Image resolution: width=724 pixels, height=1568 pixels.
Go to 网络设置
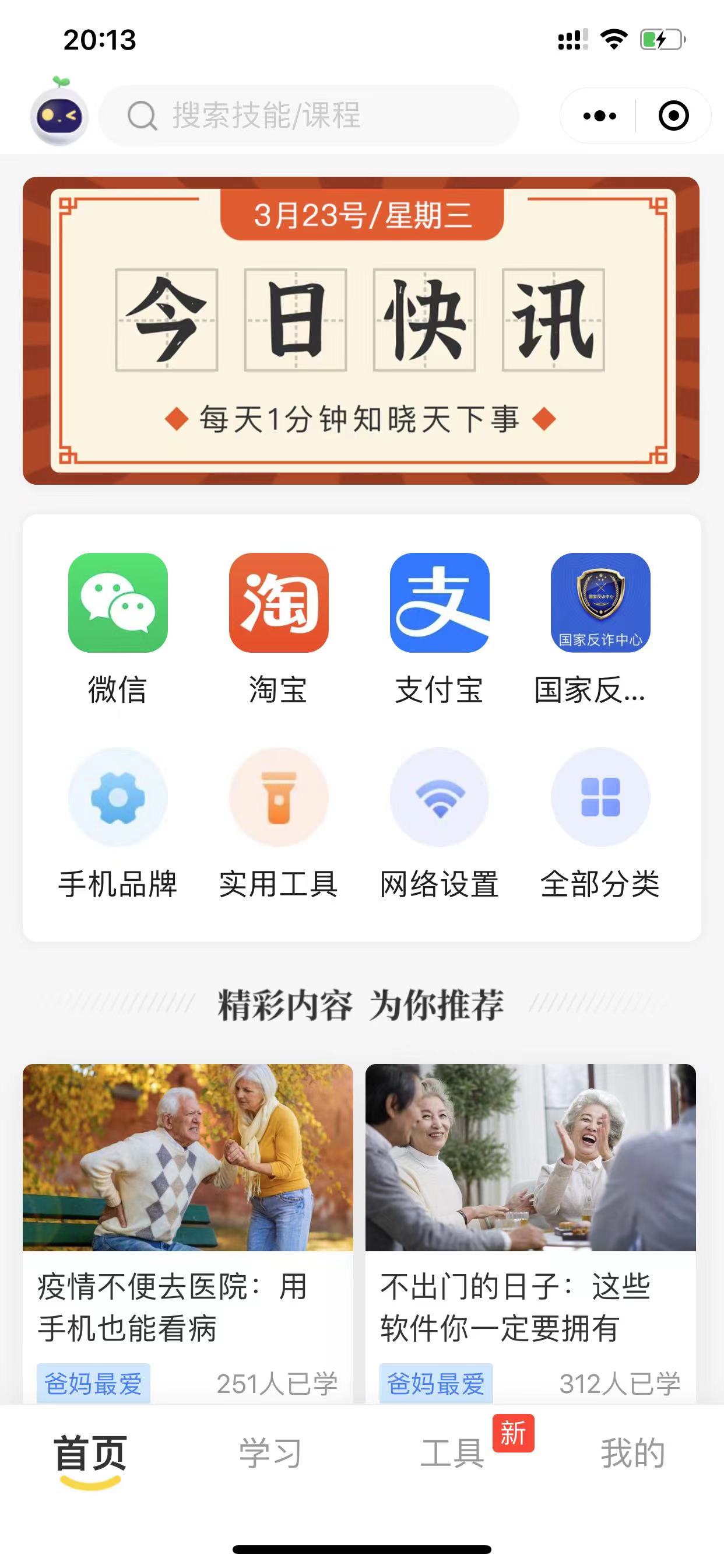pos(440,824)
